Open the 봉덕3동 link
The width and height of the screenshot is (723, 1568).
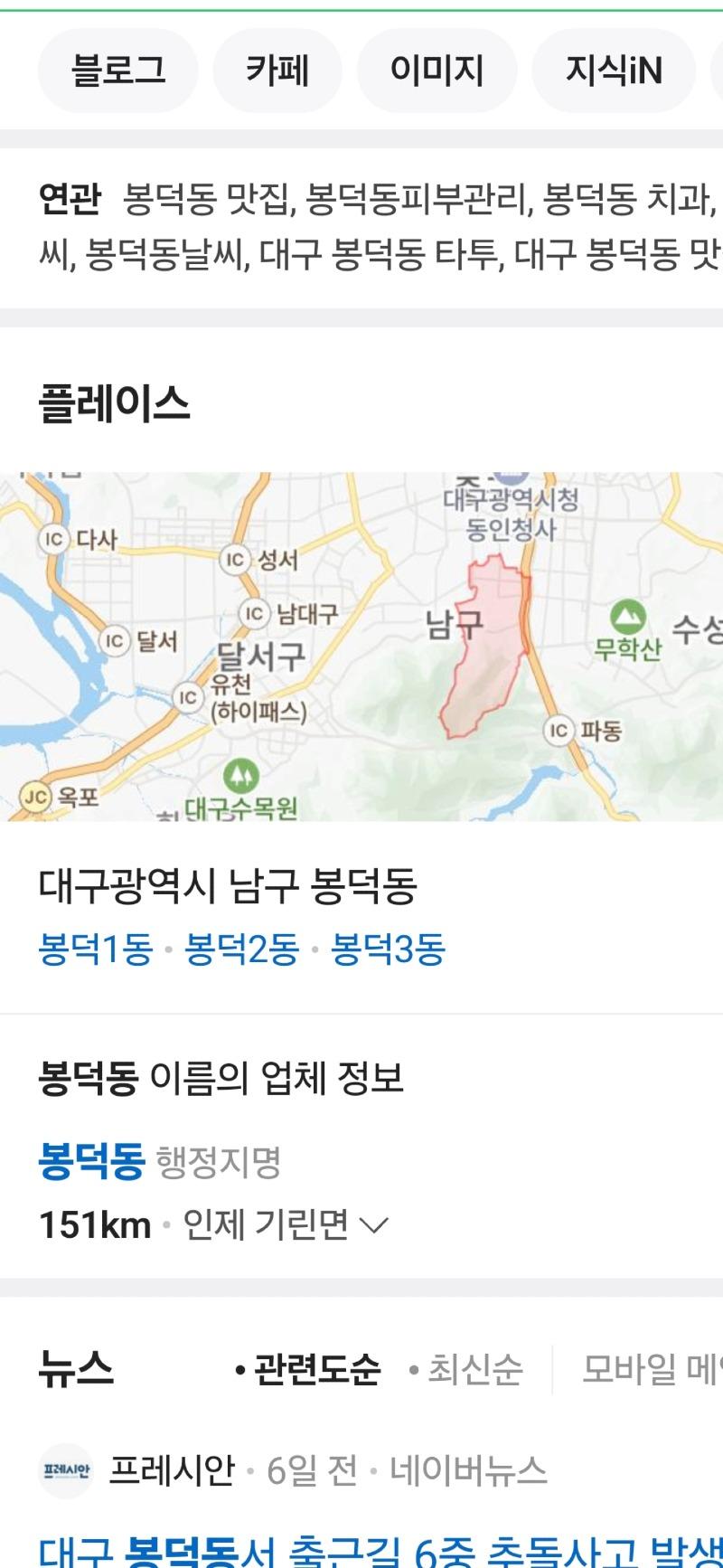[388, 949]
